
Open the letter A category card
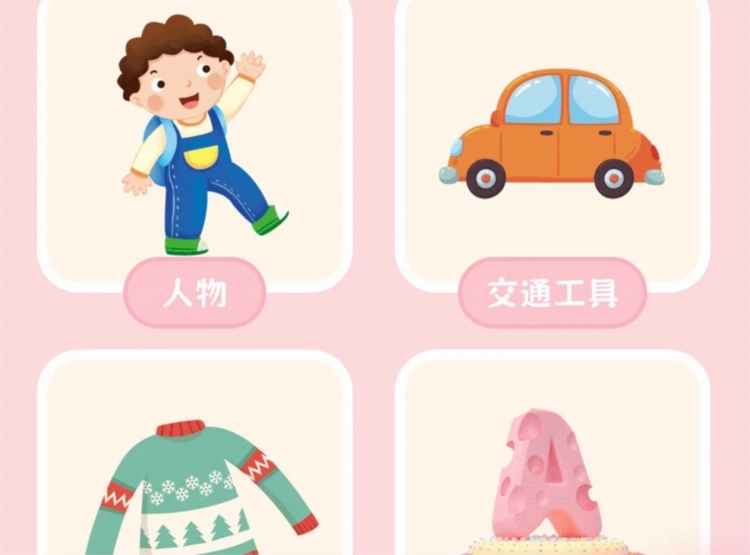553,470
